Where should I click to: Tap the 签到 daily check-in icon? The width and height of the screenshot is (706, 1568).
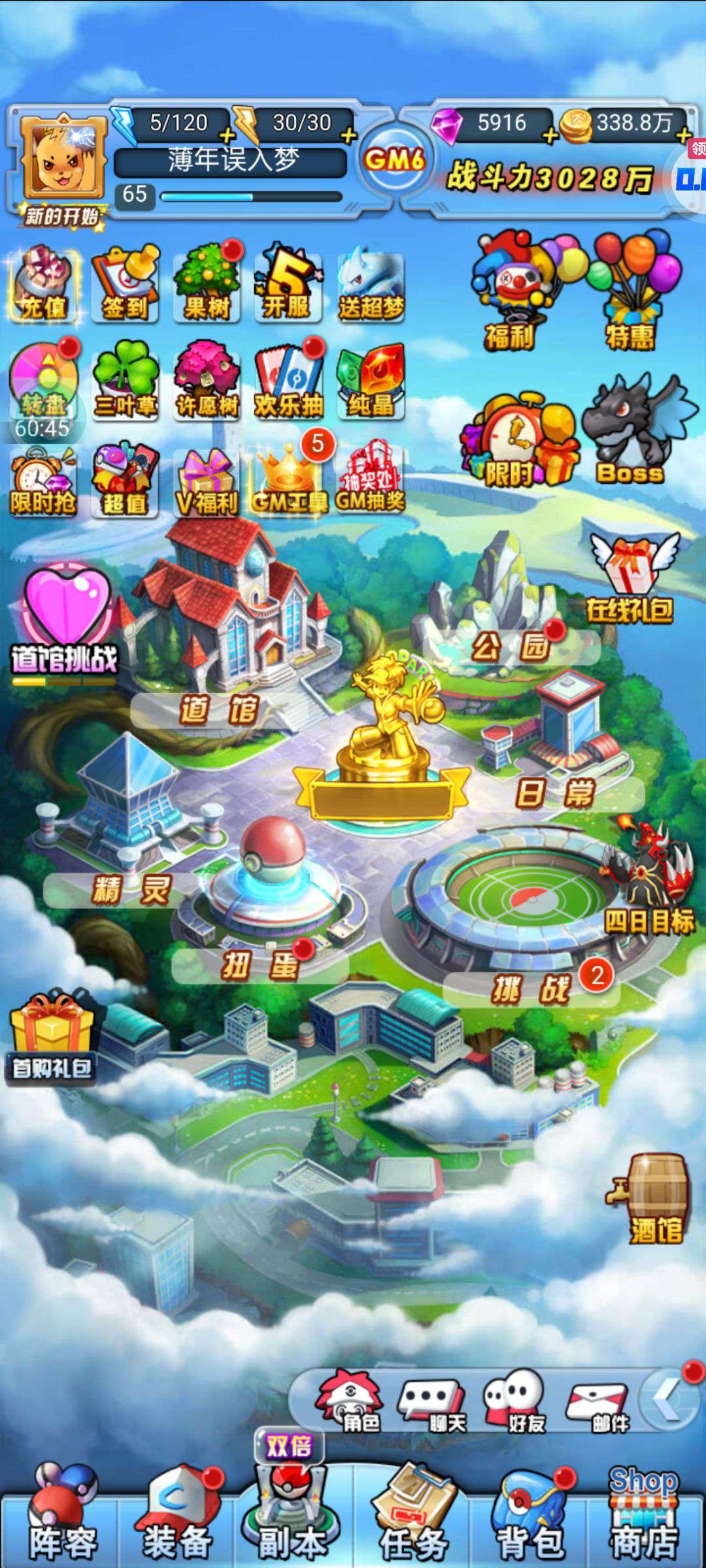coord(125,285)
